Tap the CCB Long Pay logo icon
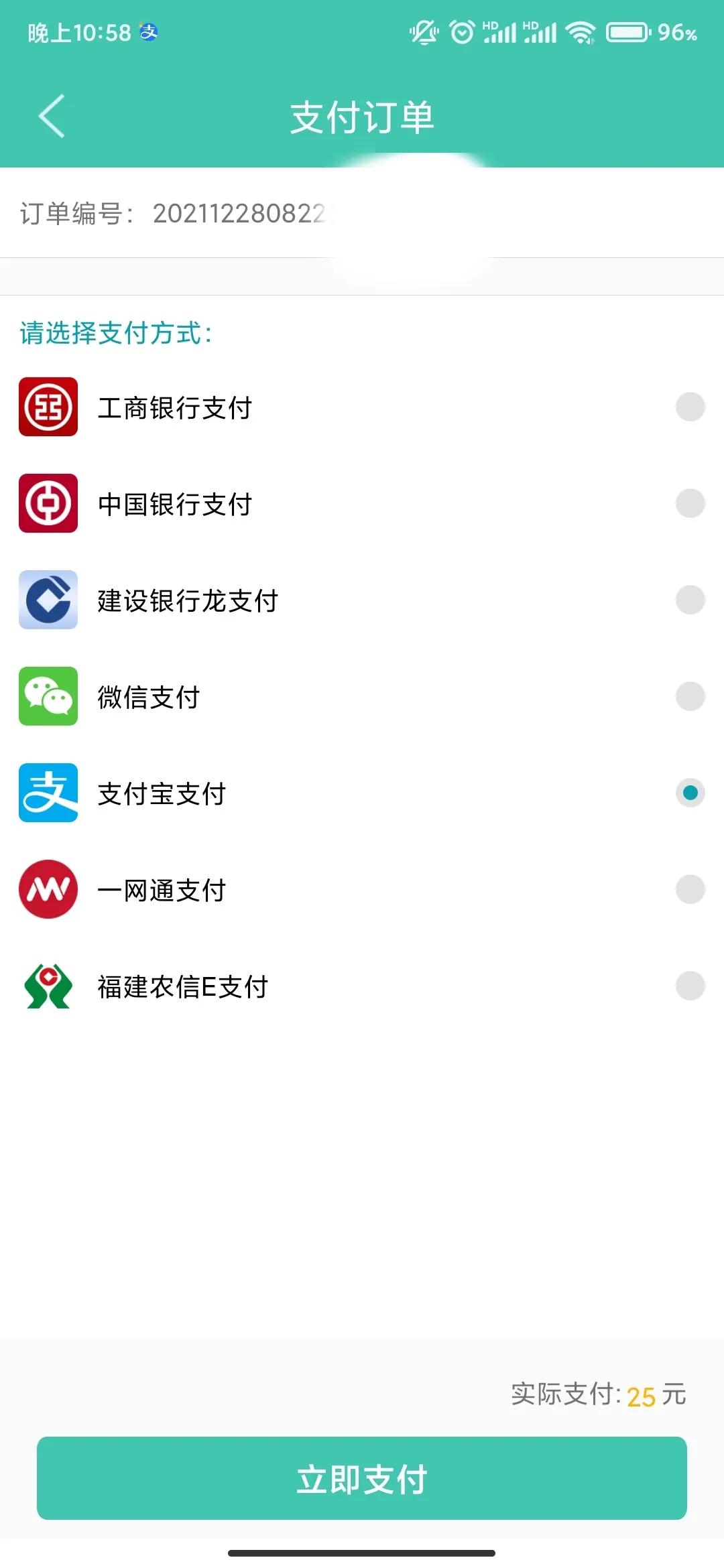Image resolution: width=724 pixels, height=1568 pixels. click(48, 600)
